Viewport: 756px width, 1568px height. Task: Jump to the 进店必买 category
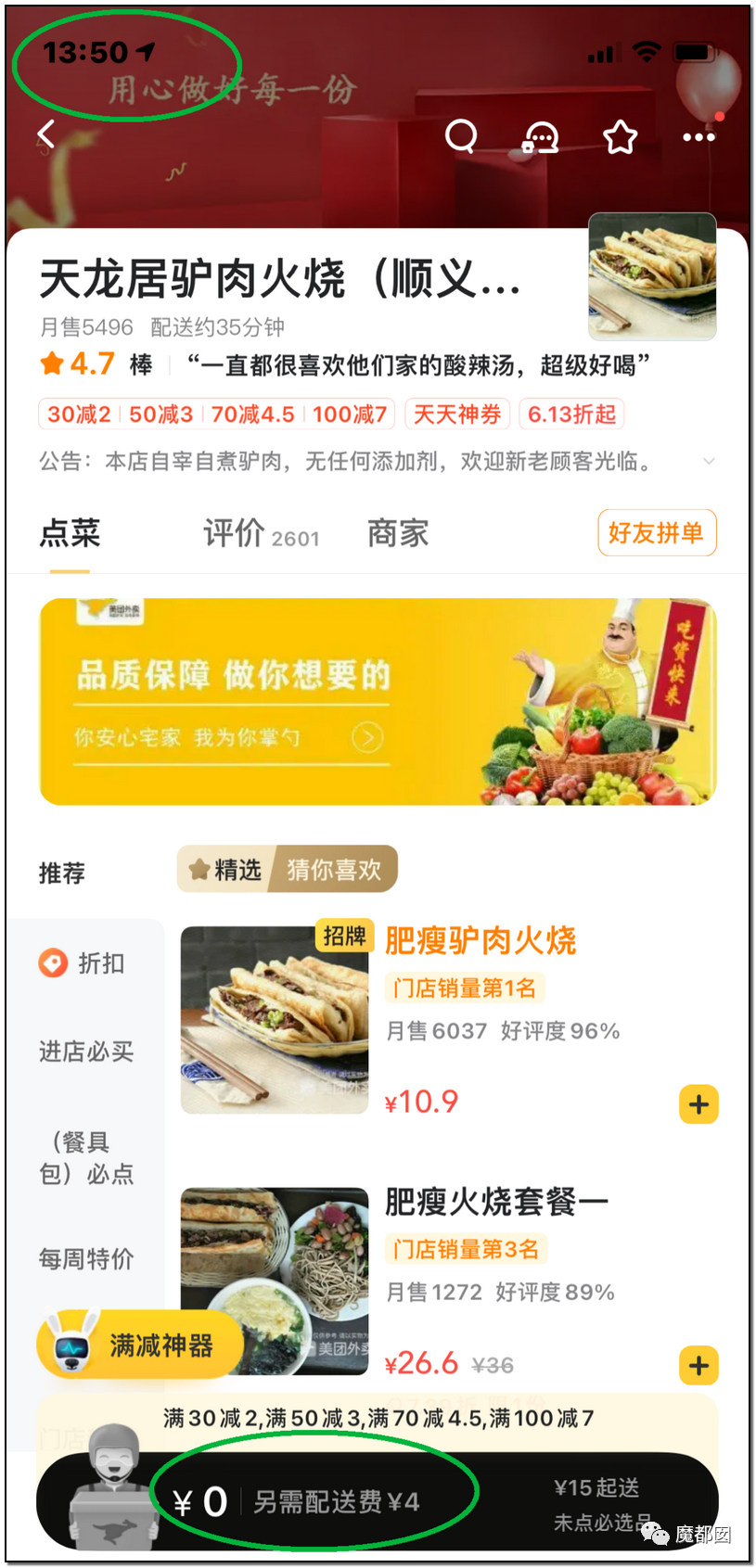tap(85, 1052)
